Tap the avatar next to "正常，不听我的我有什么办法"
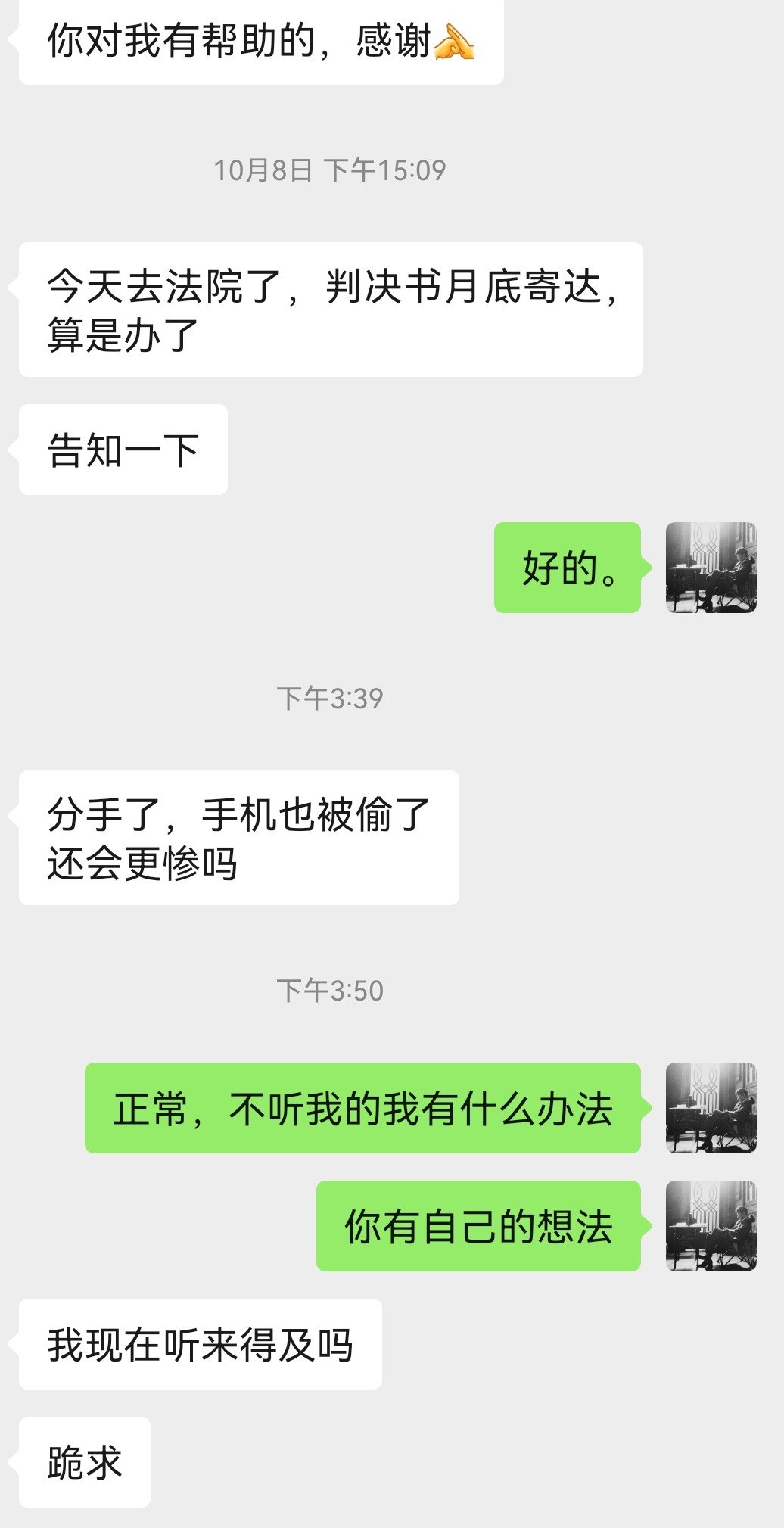784x1528 pixels. coord(711,1107)
